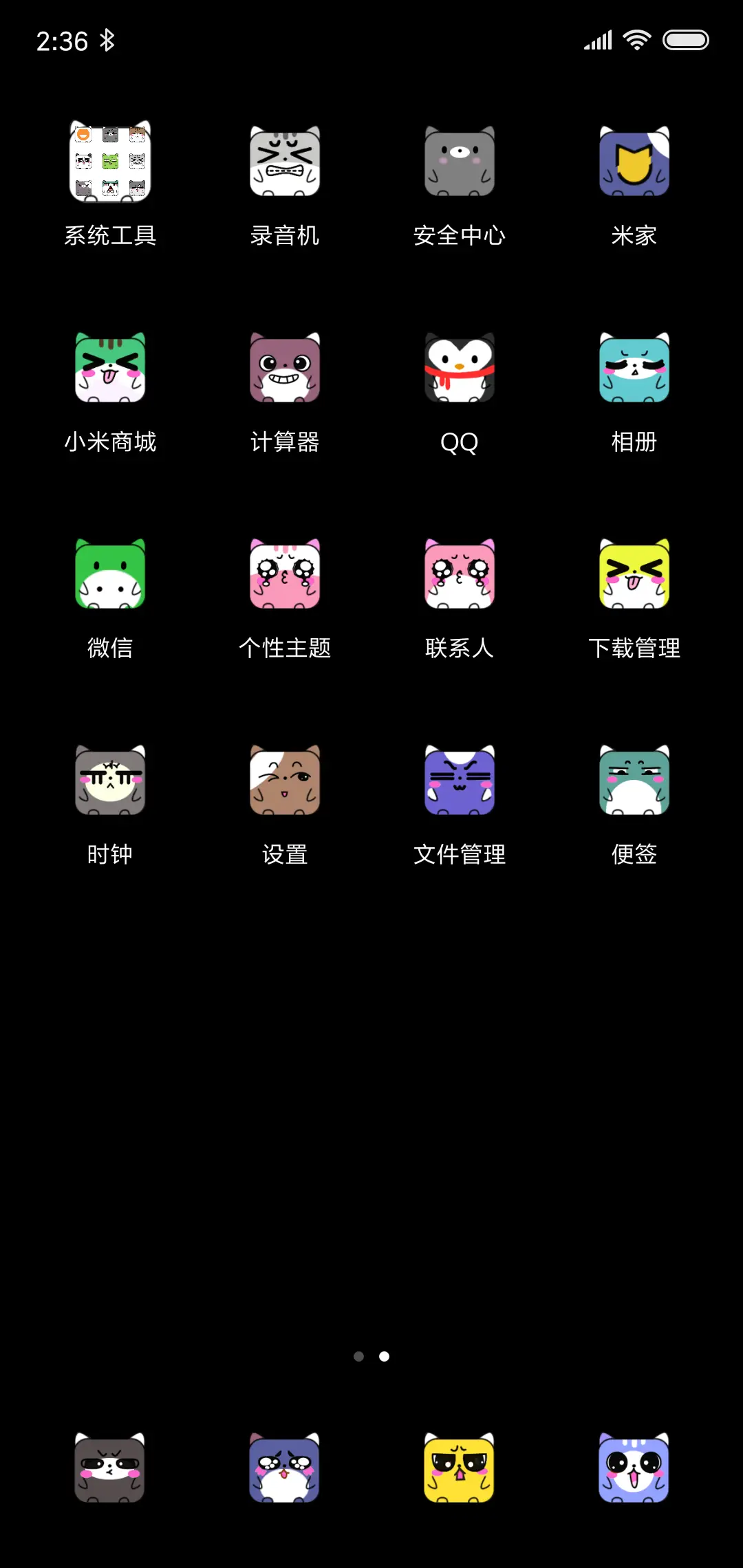This screenshot has height=1568, width=743.
Task: Open the 相册 gallery app
Action: coord(634,368)
